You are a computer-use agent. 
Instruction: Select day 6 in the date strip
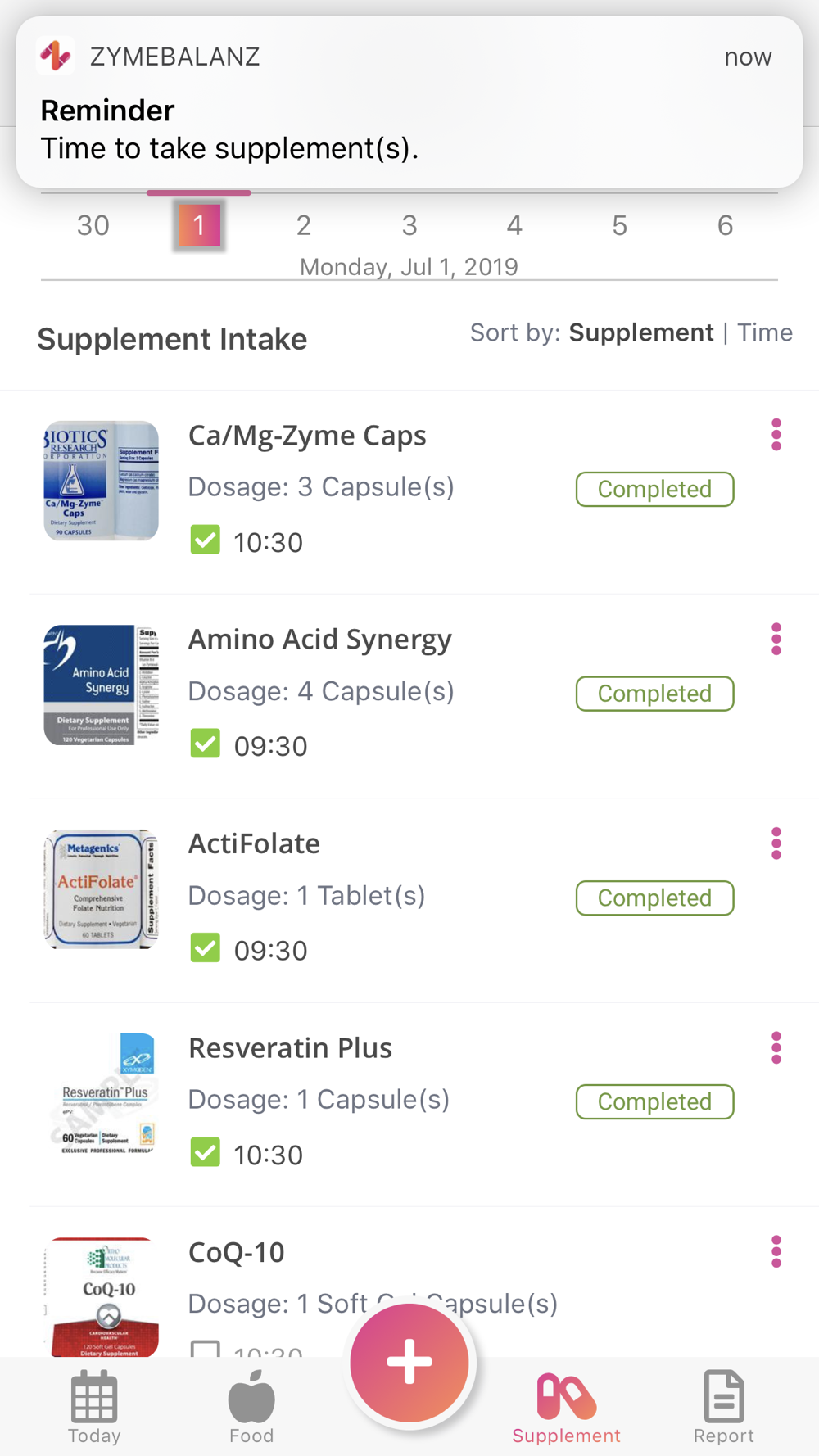click(x=725, y=226)
